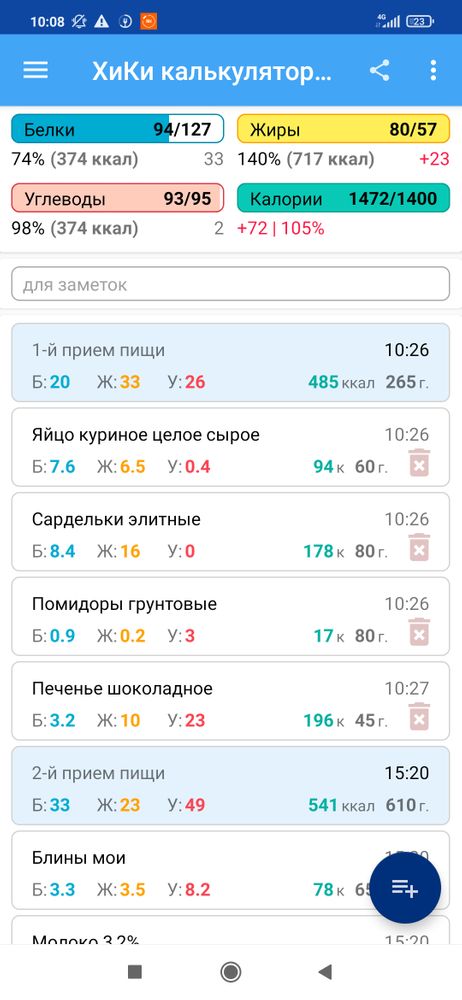Remove «Помидоры грунтовые» using its trash icon

(419, 633)
